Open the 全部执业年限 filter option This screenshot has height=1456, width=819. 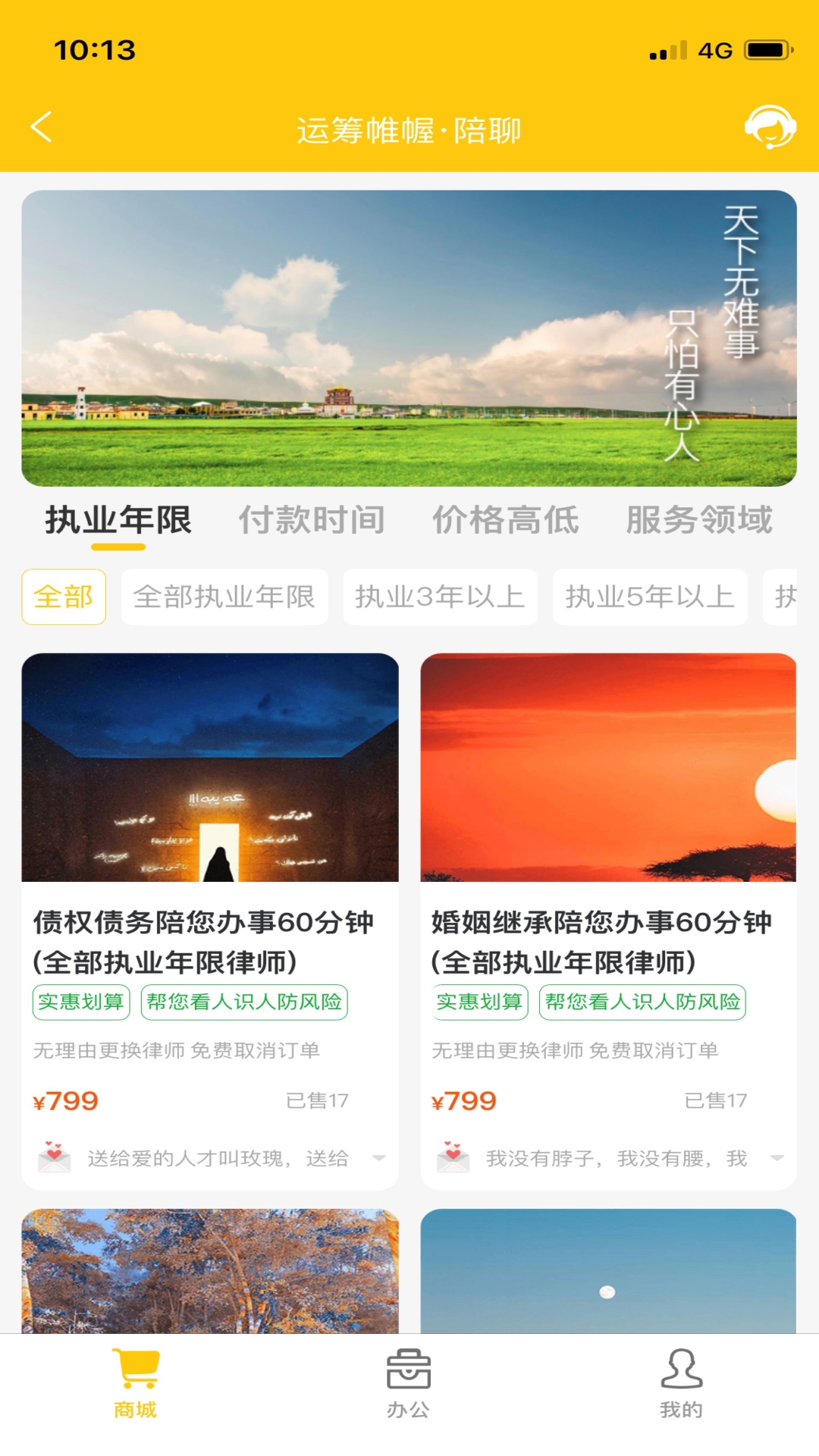pyautogui.click(x=225, y=598)
